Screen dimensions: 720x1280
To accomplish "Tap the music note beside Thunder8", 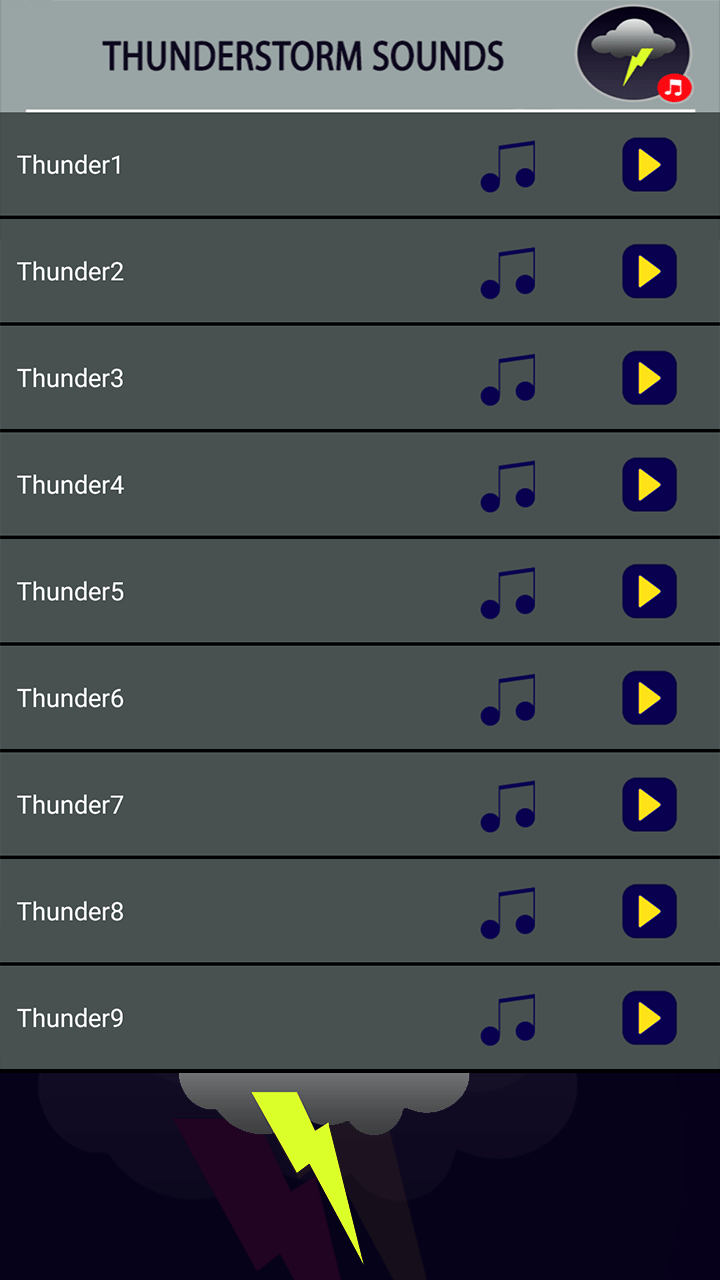I will [509, 912].
